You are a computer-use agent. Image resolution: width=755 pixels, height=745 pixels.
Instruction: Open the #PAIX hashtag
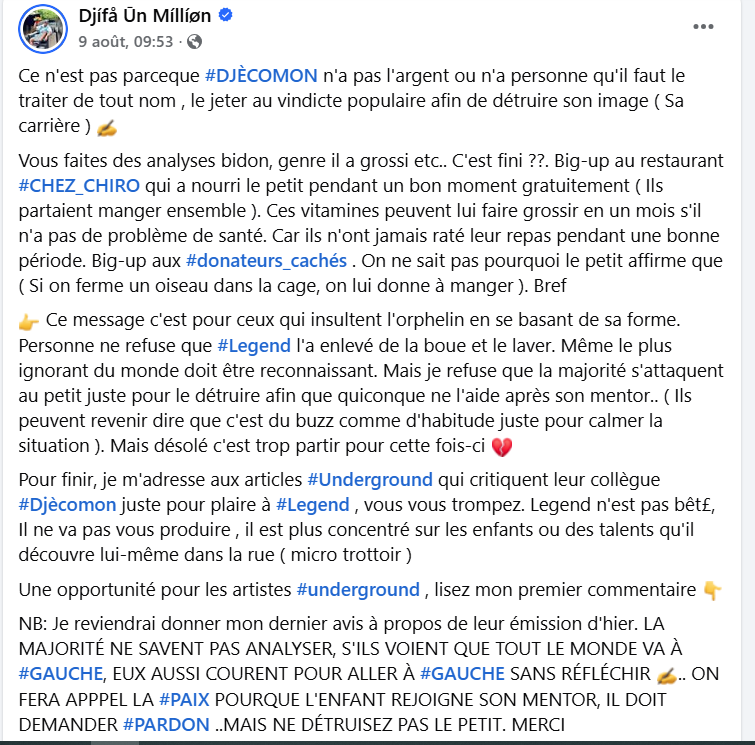[x=181, y=673]
